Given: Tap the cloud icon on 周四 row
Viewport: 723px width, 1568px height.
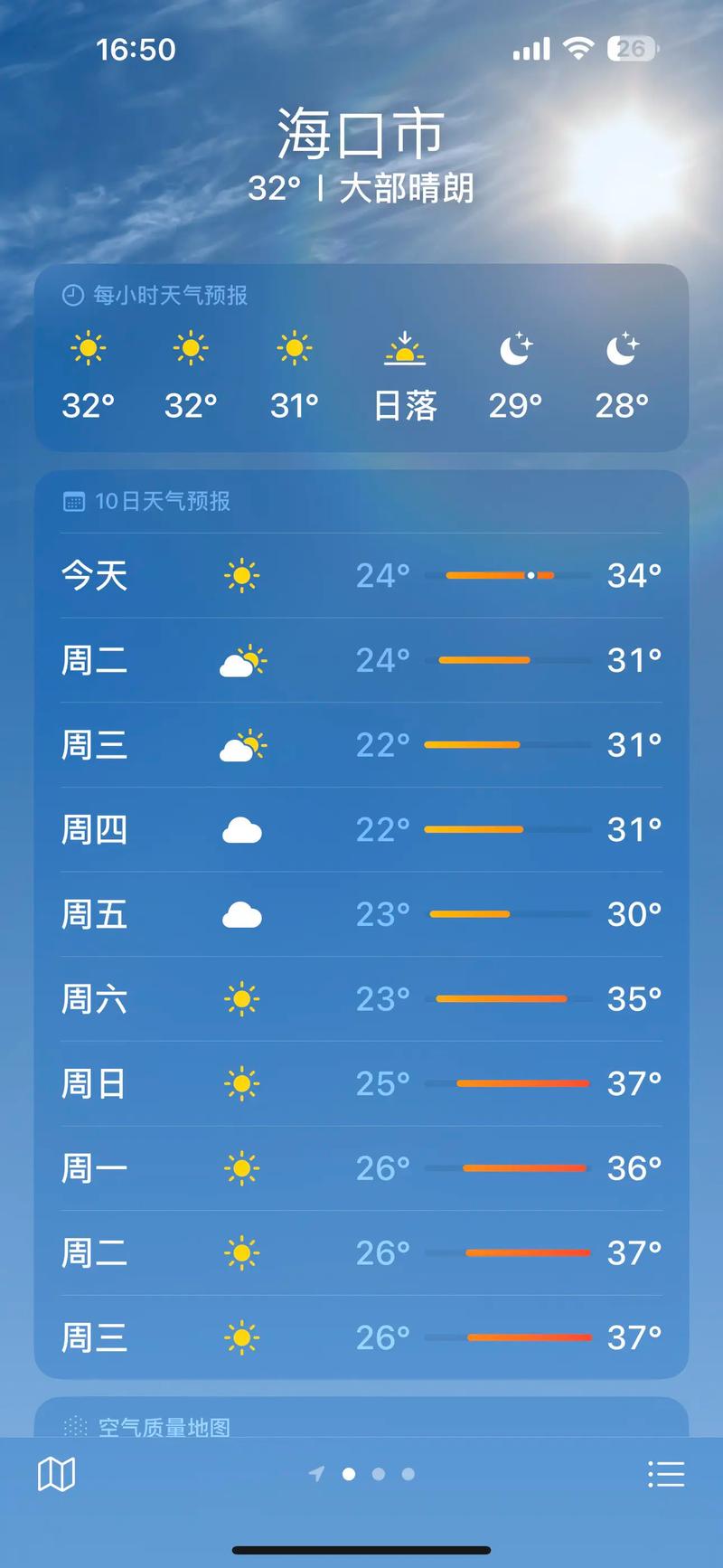Looking at the screenshot, I should point(242,828).
